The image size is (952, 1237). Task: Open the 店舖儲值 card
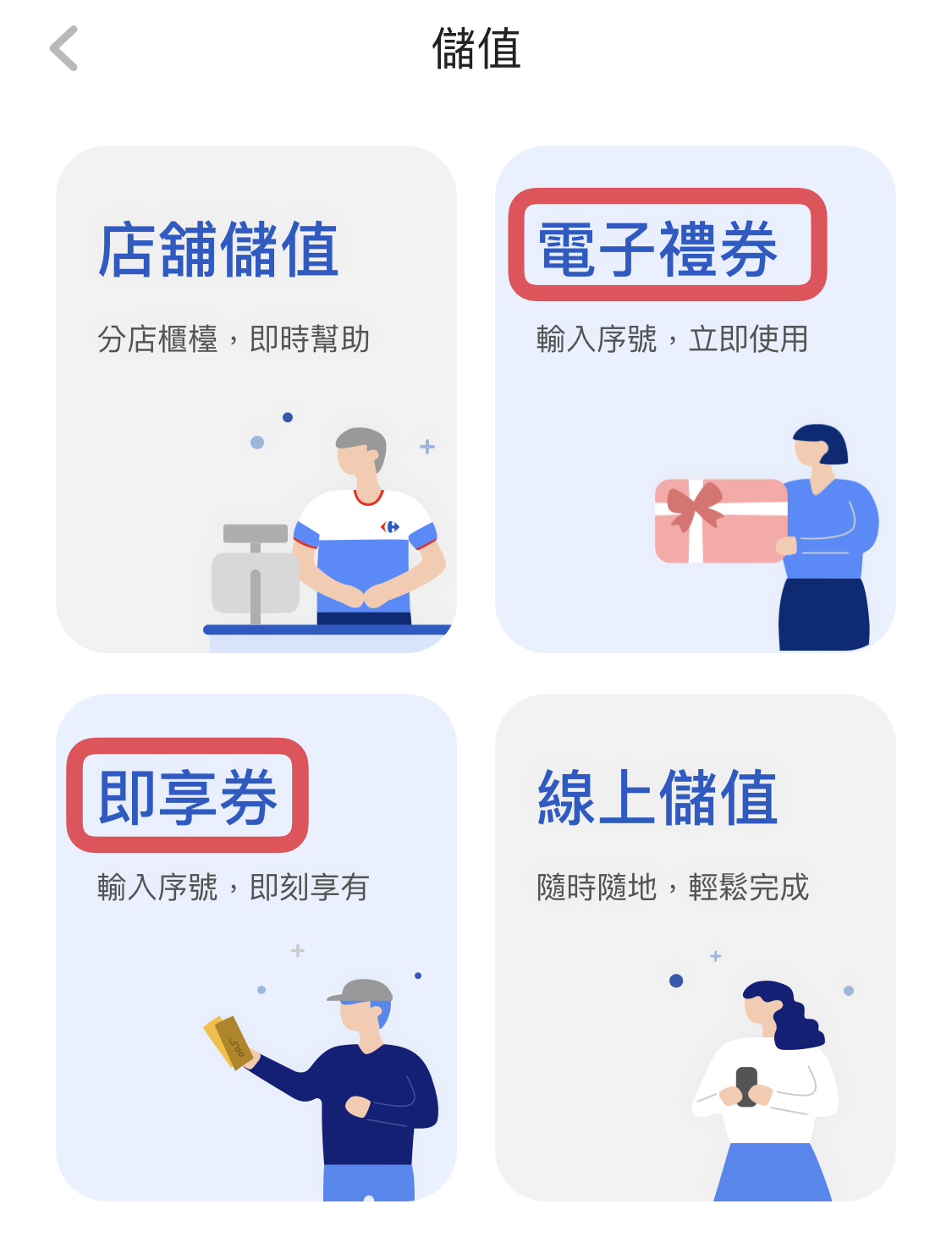pyautogui.click(x=256, y=399)
